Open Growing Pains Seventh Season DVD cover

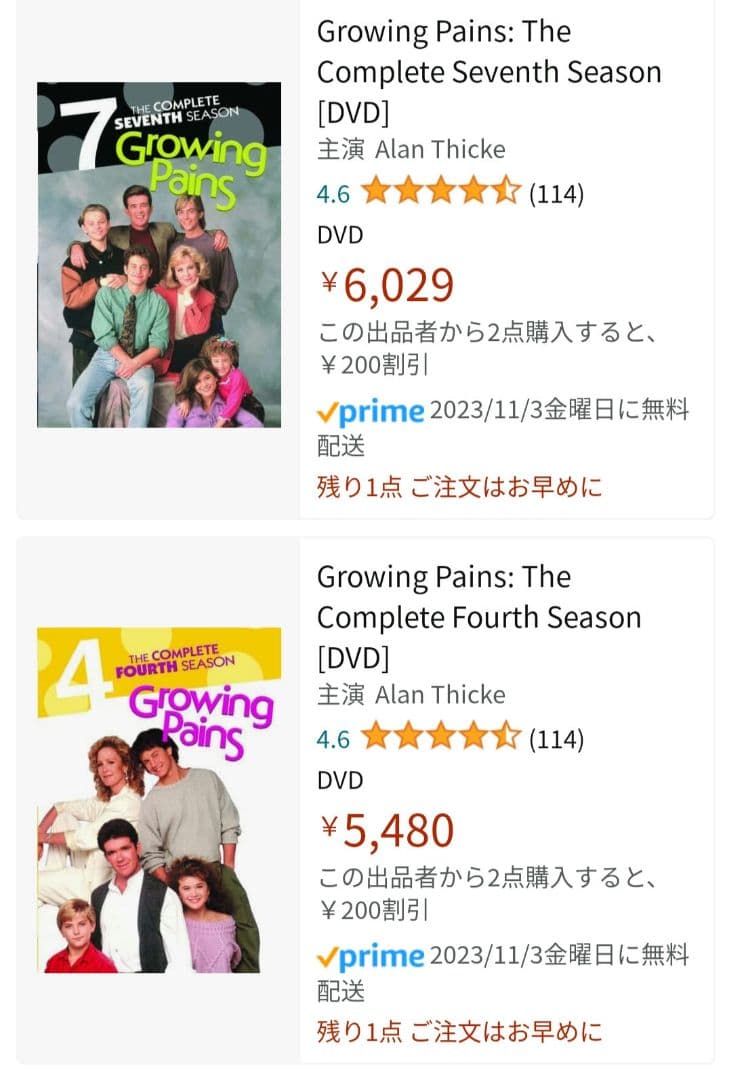click(159, 255)
